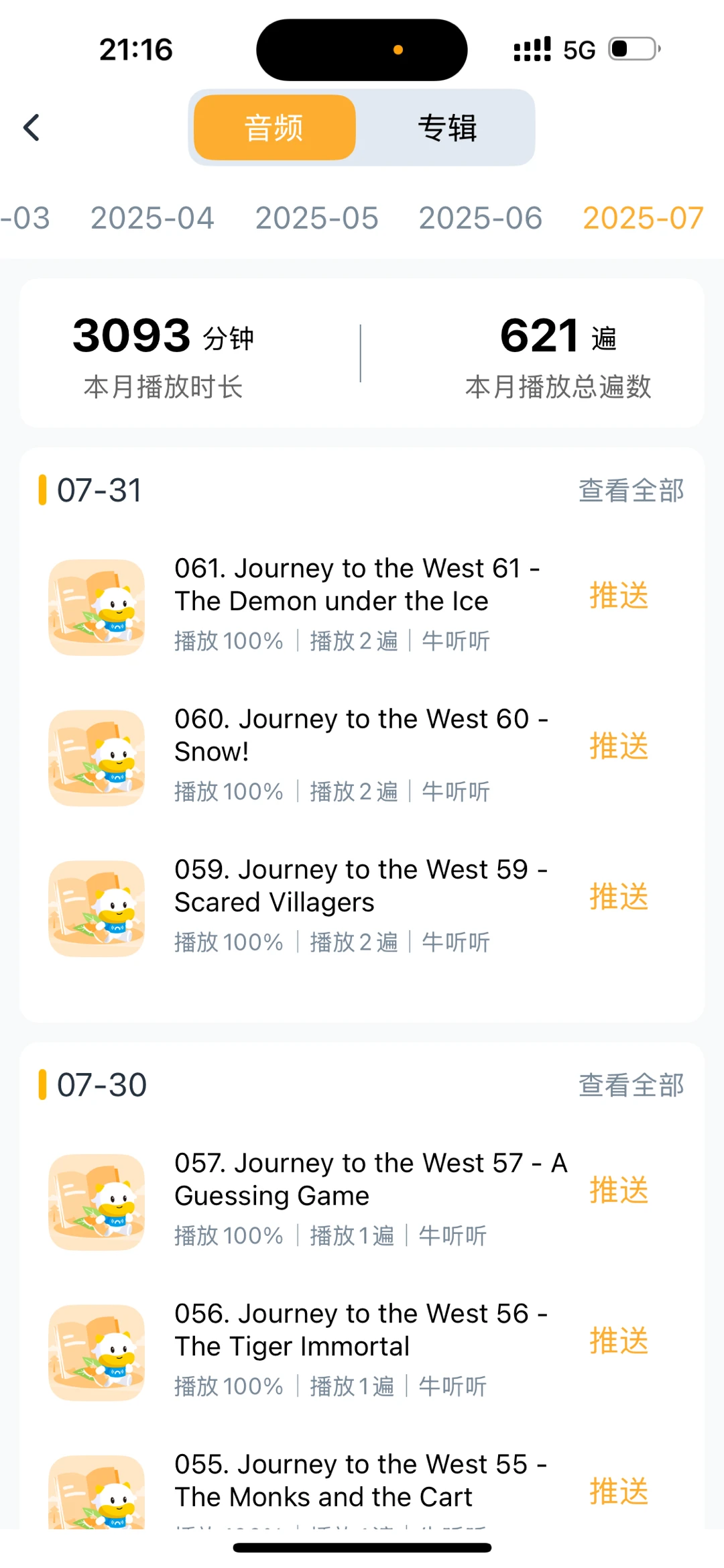
Task: Tap 推送 for The Monks and the Cart
Action: [x=619, y=1492]
